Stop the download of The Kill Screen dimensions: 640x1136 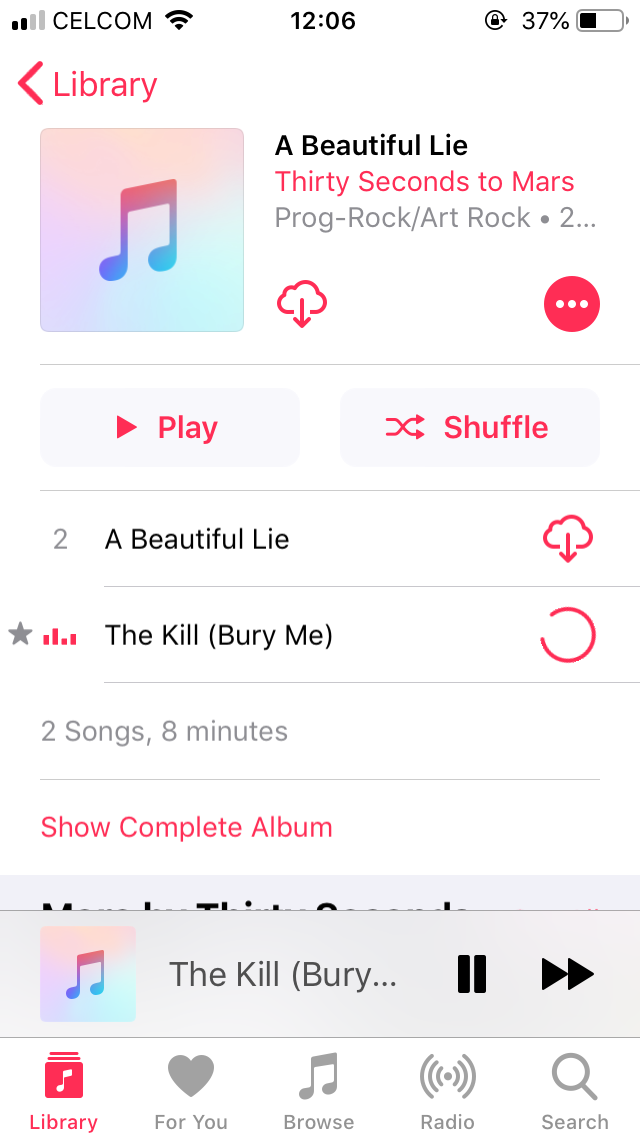pyautogui.click(x=567, y=635)
